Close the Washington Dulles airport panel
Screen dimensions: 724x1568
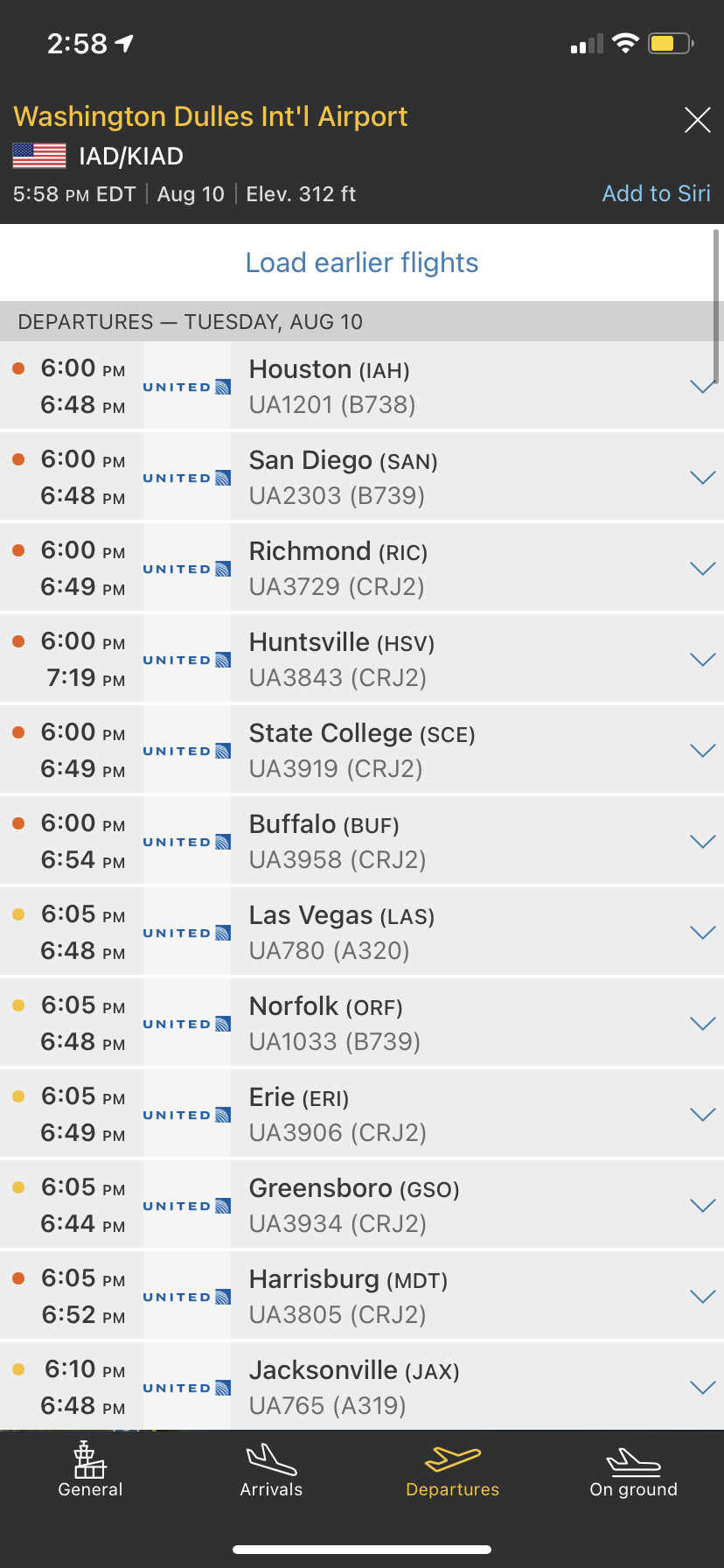point(697,120)
